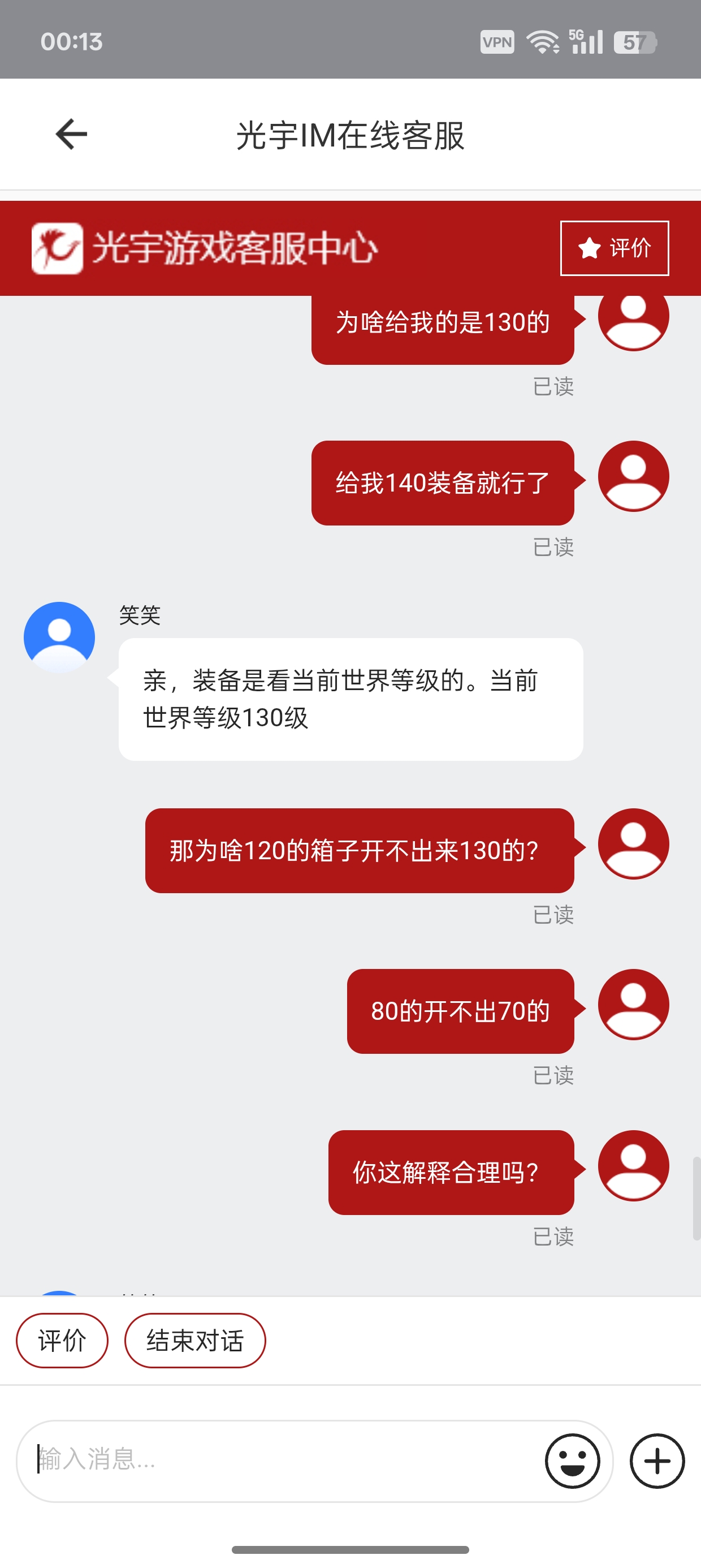Go back using the top-left arrow
The image size is (701, 1568).
pyautogui.click(x=72, y=134)
